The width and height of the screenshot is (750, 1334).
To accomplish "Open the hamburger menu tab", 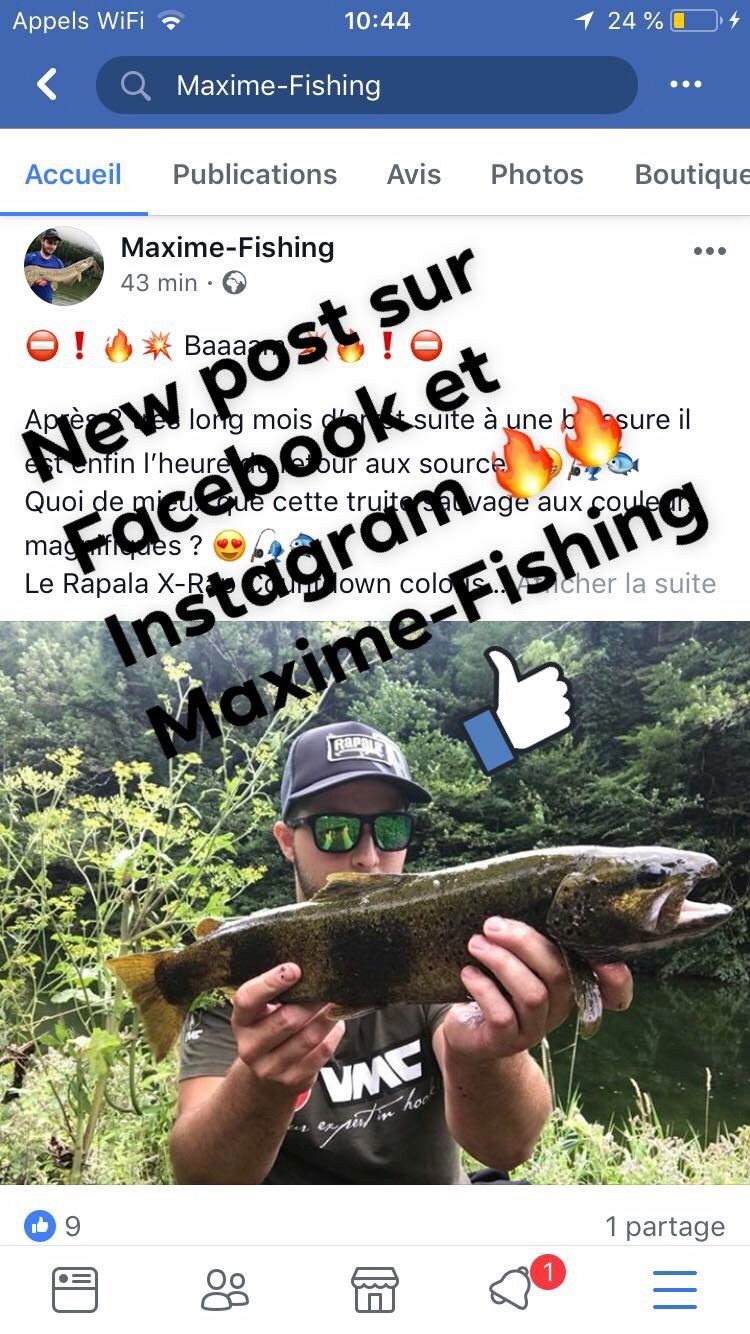I will coord(675,1289).
